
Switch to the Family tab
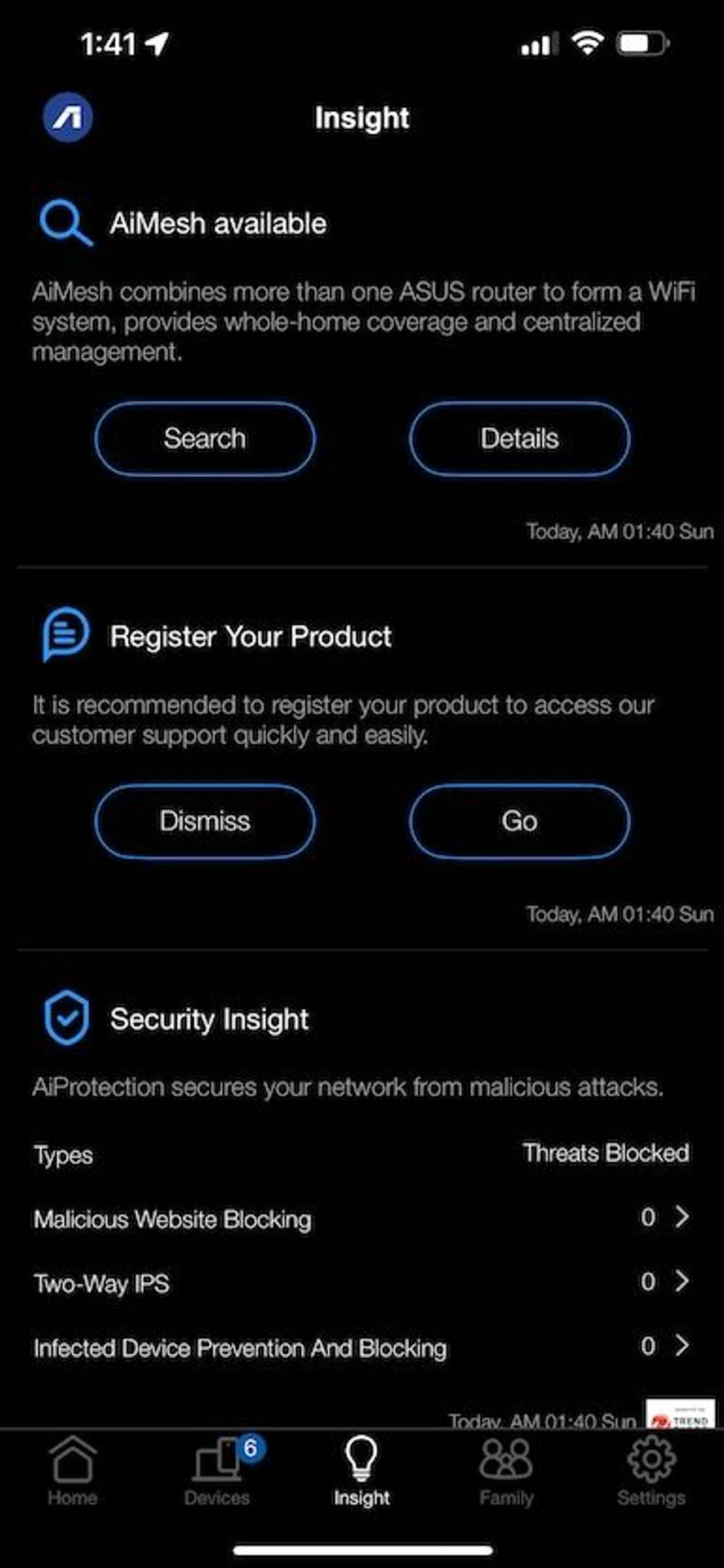click(506, 1472)
